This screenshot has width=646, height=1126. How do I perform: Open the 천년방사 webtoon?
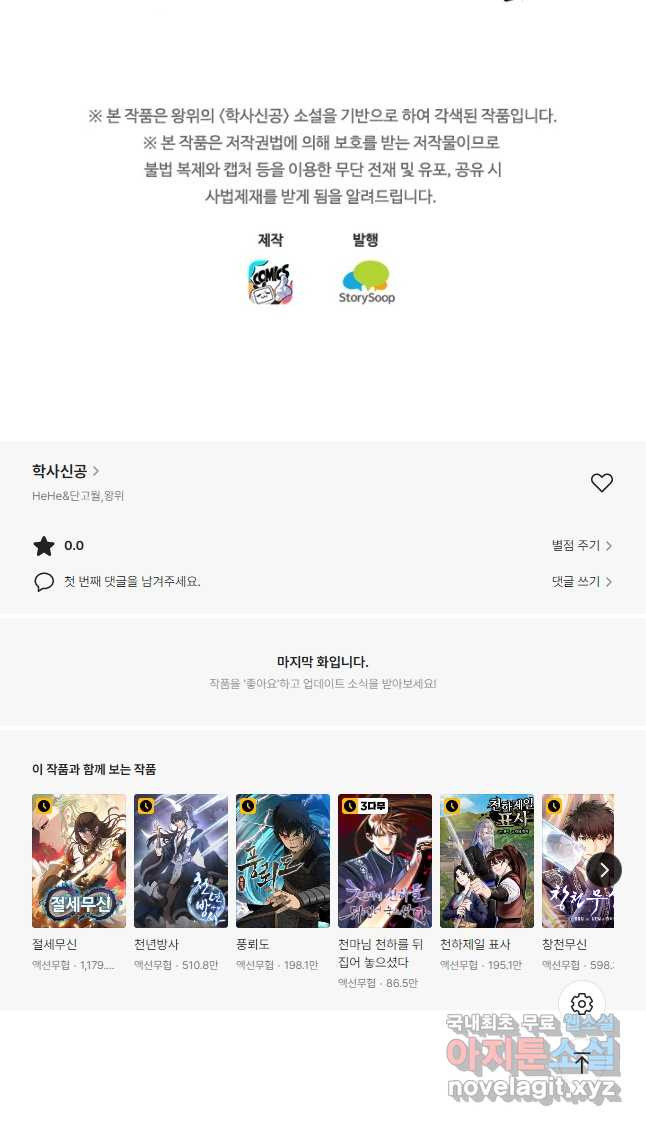[181, 861]
